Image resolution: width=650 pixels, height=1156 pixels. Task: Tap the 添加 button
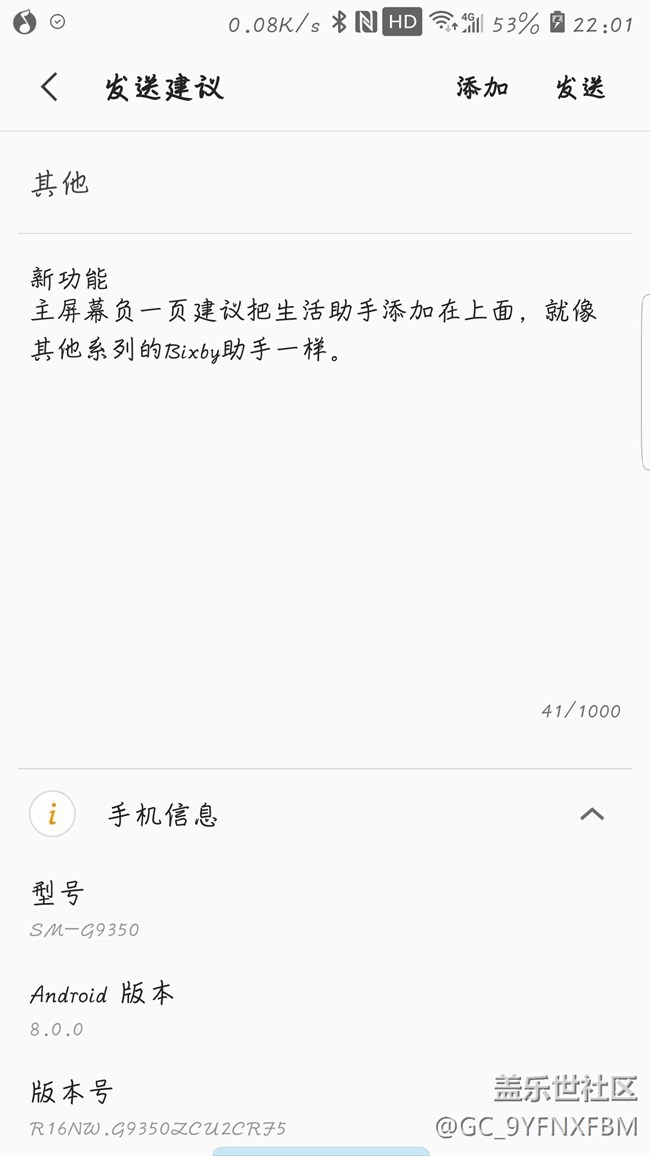coord(482,88)
